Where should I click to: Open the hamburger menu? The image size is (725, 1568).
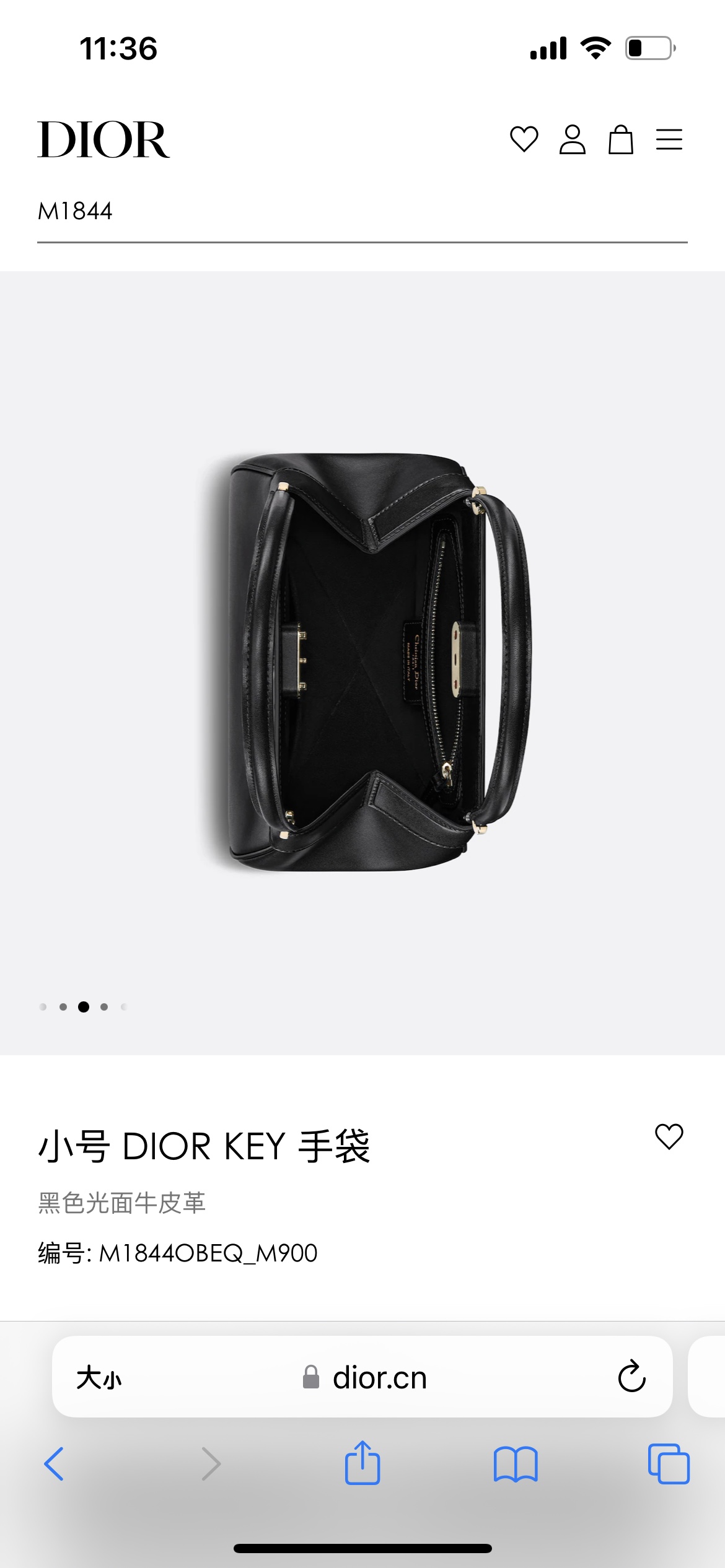click(669, 139)
